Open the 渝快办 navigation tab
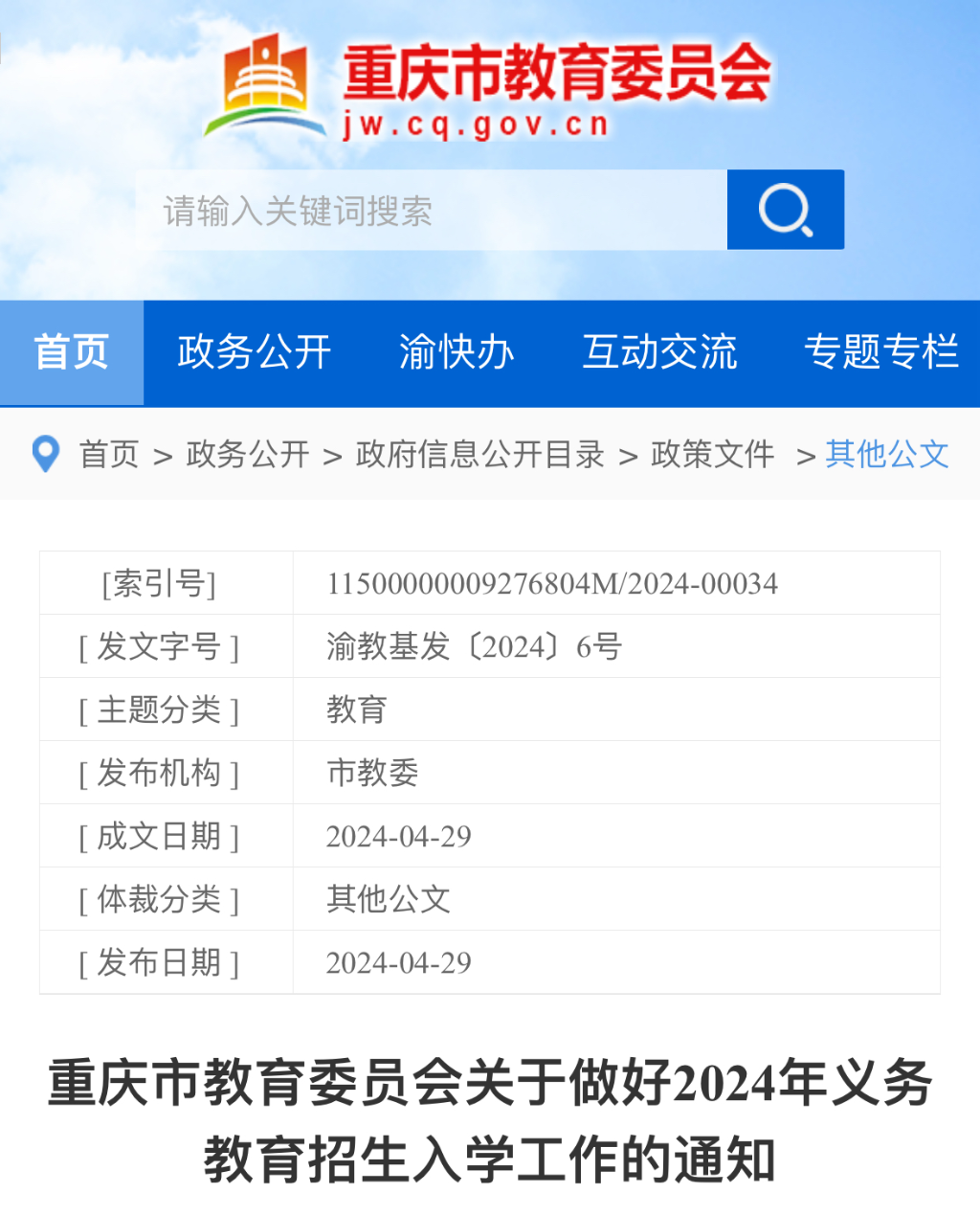Image resolution: width=980 pixels, height=1216 pixels. tap(457, 352)
